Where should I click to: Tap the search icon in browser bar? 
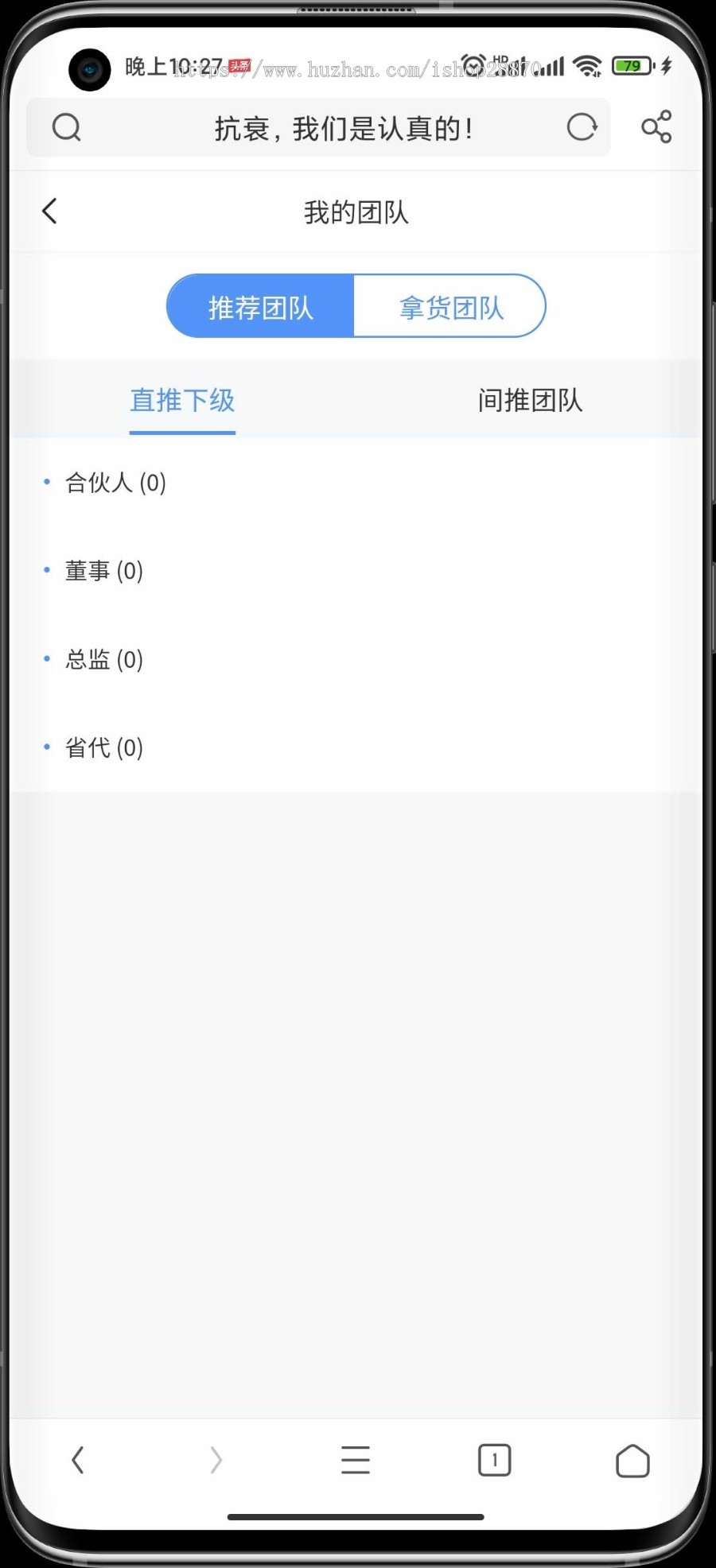[67, 127]
